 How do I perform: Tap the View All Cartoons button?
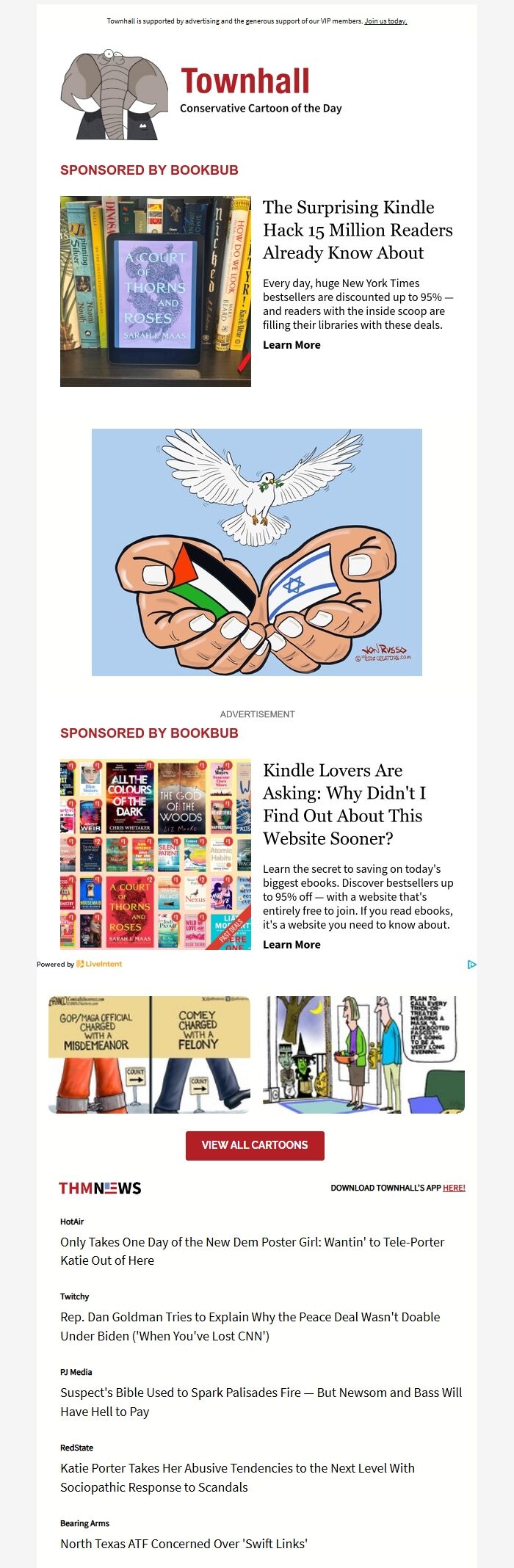(255, 1145)
